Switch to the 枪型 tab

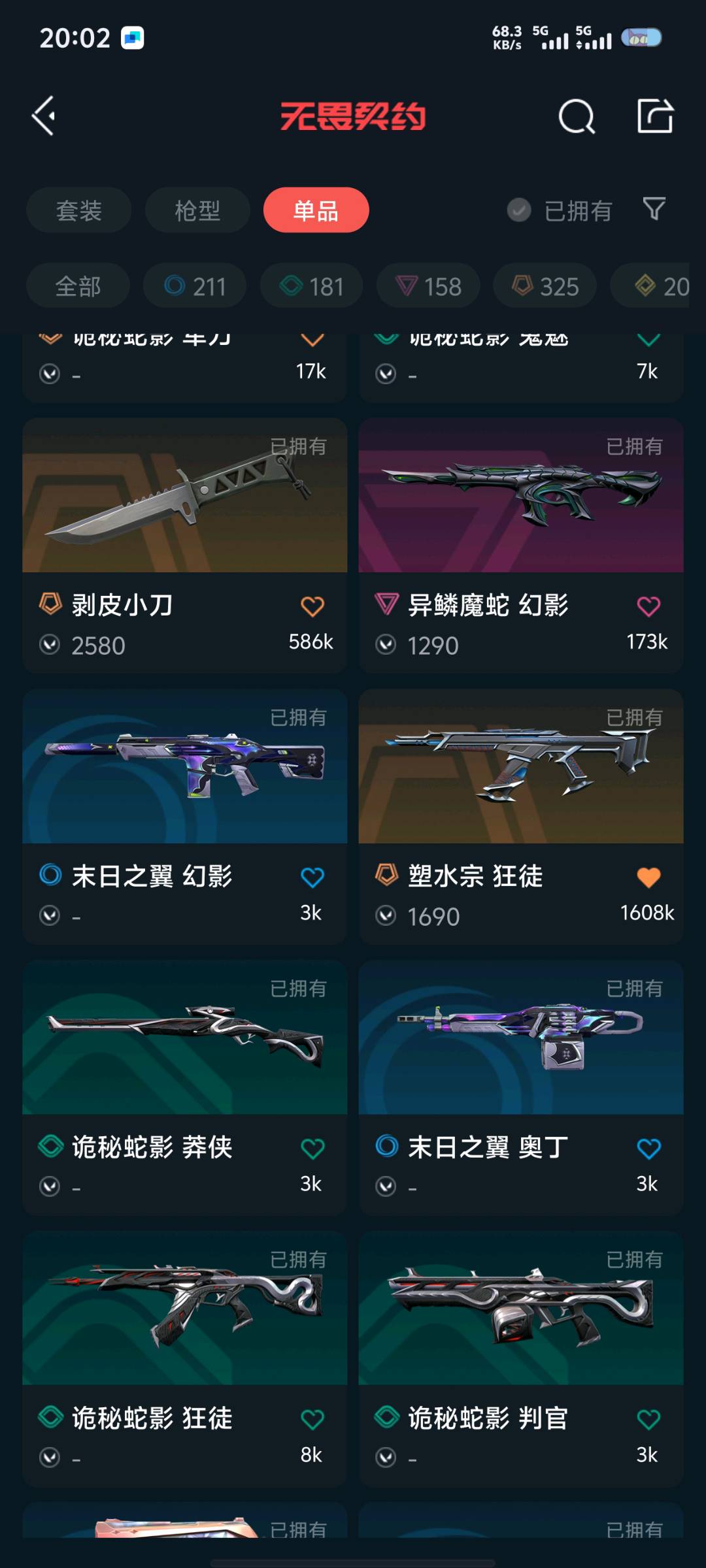tap(197, 210)
